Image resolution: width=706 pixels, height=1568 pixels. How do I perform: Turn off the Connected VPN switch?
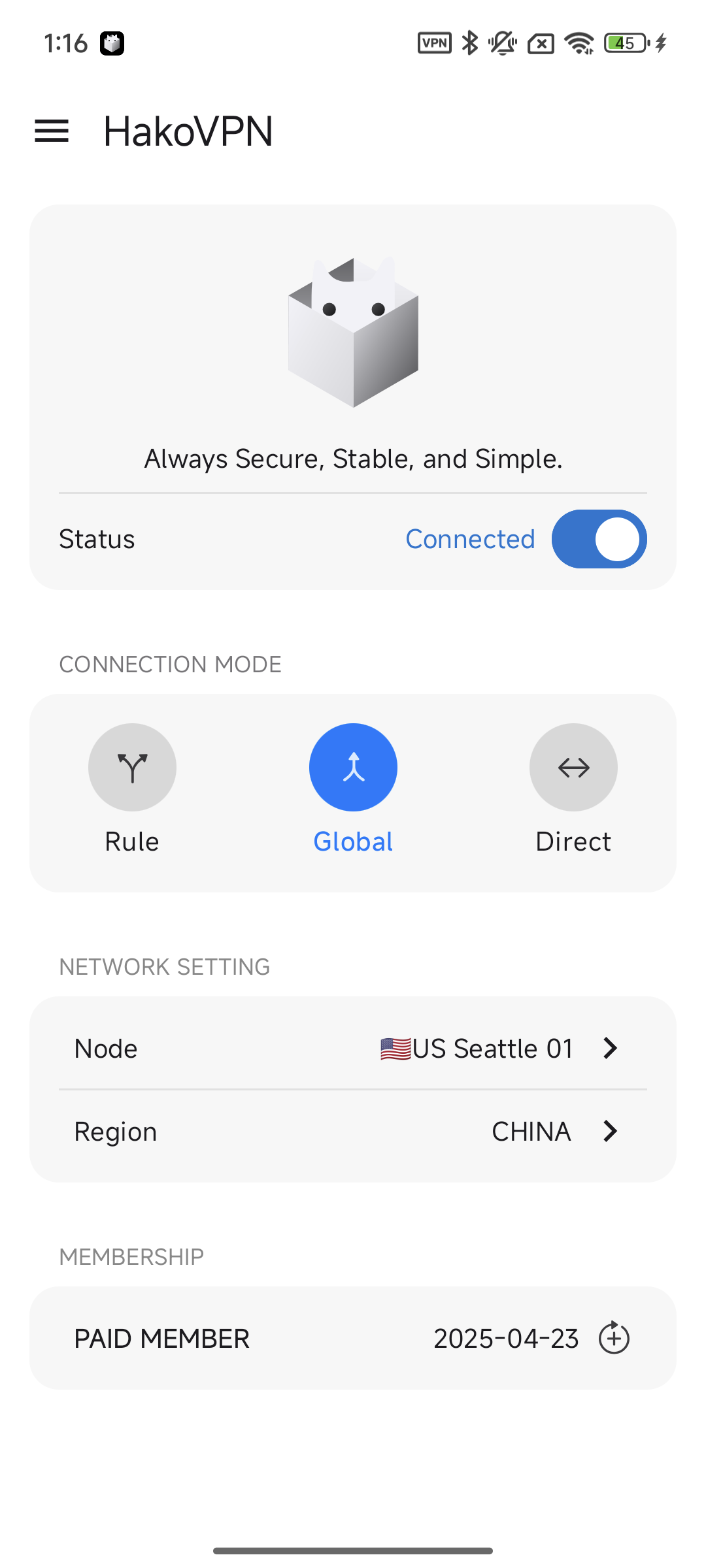pos(599,539)
